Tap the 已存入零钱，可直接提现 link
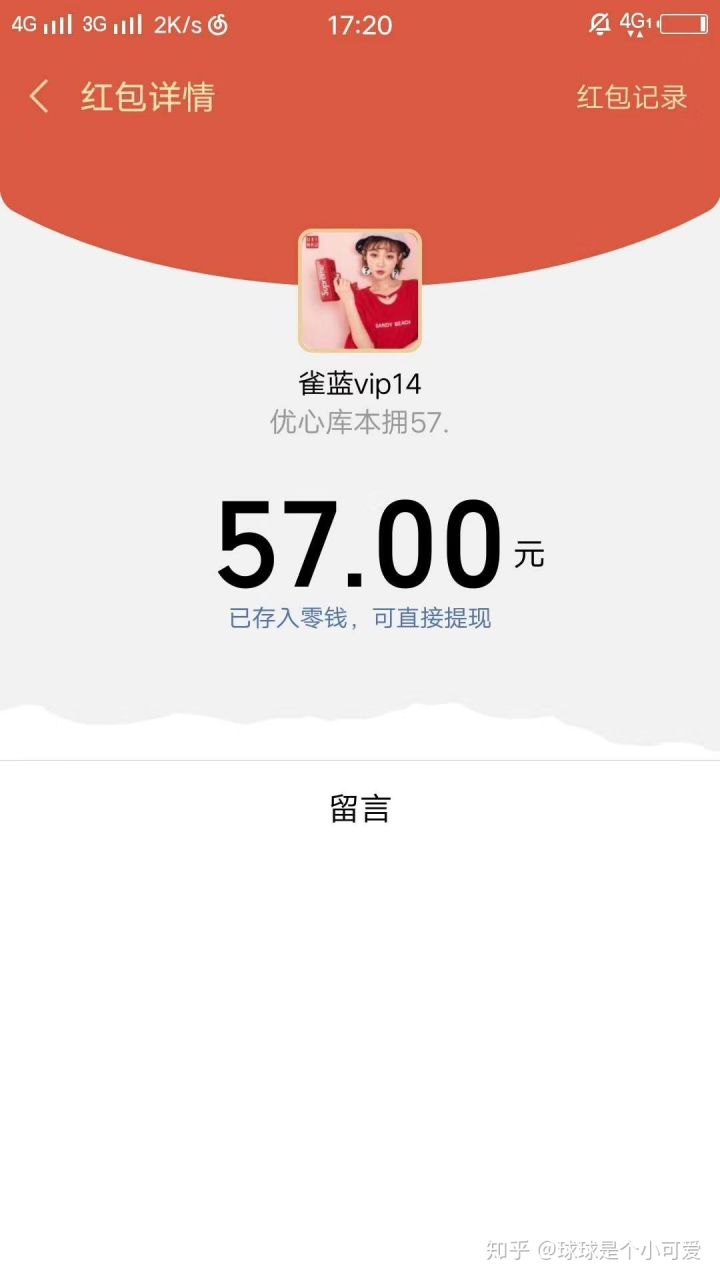 (360, 618)
